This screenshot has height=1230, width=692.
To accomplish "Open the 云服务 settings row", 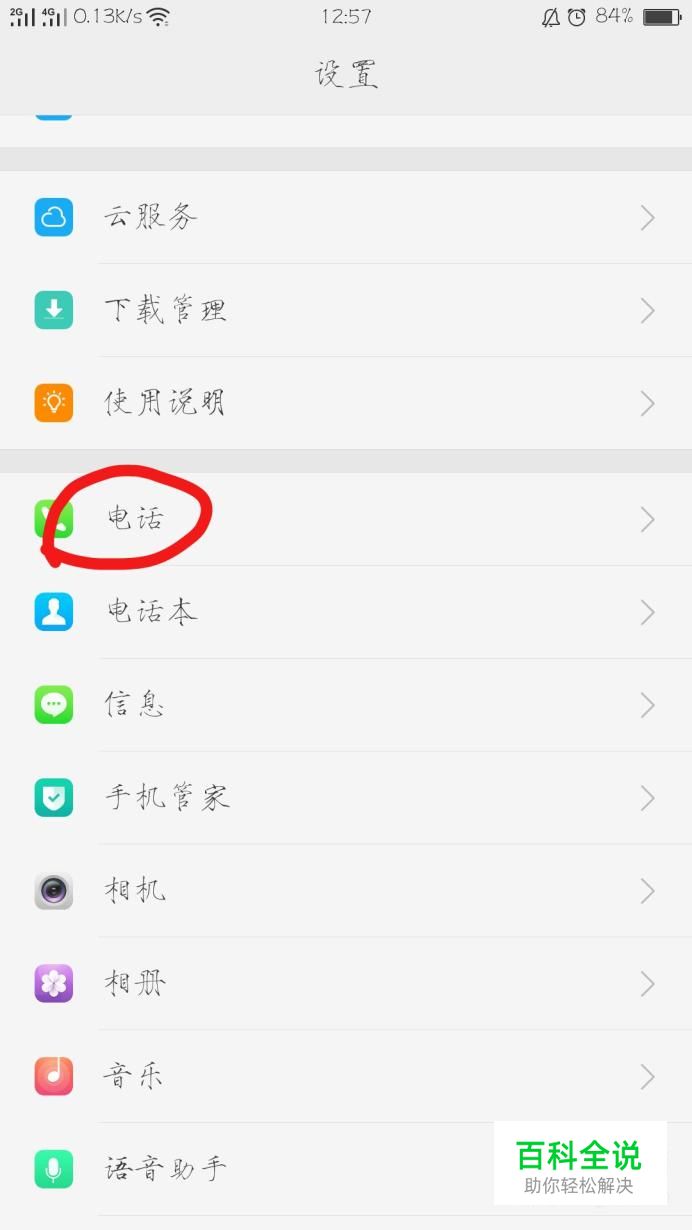I will (x=345, y=217).
